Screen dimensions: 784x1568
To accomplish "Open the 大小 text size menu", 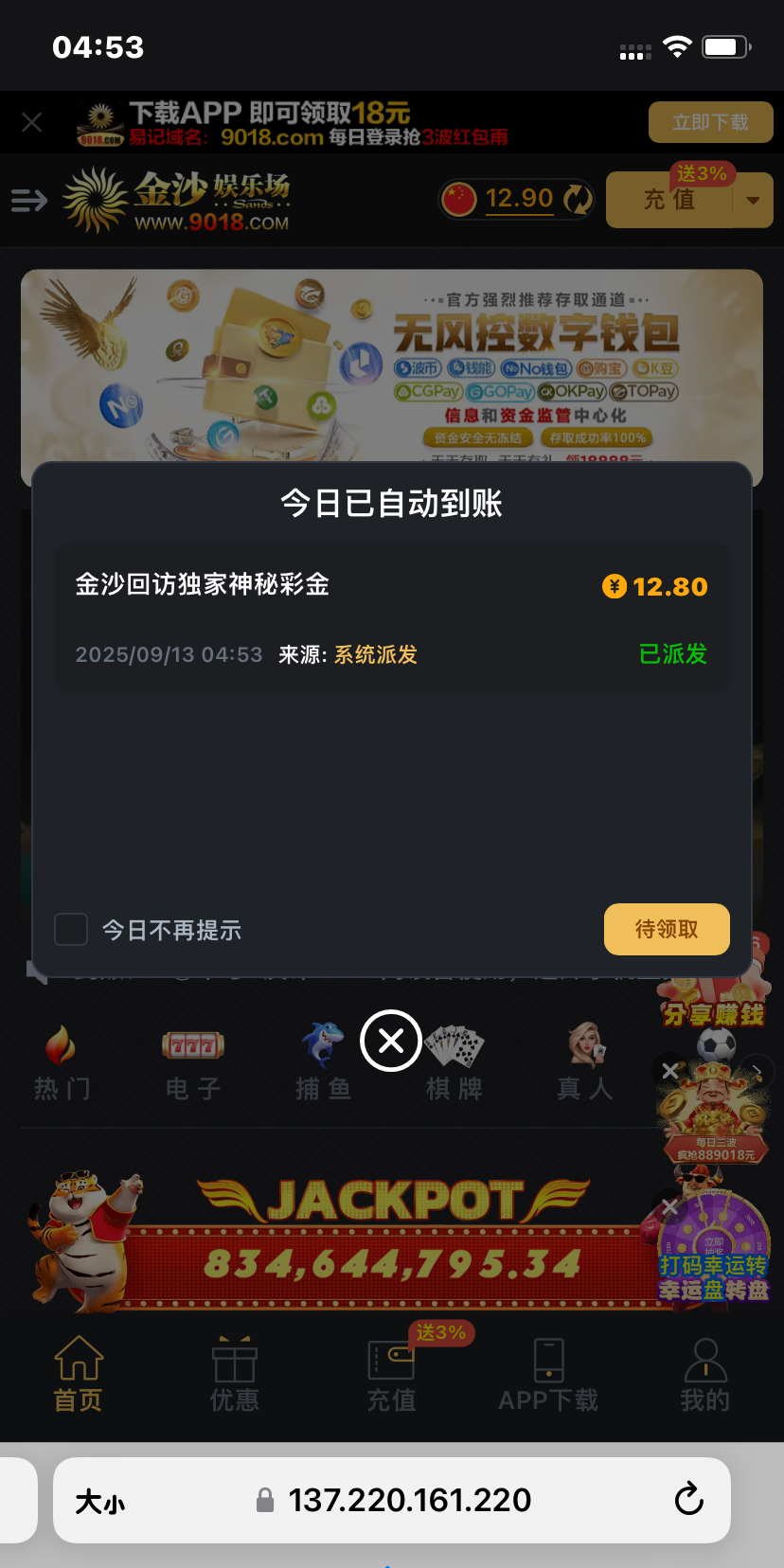I will coord(100,1501).
